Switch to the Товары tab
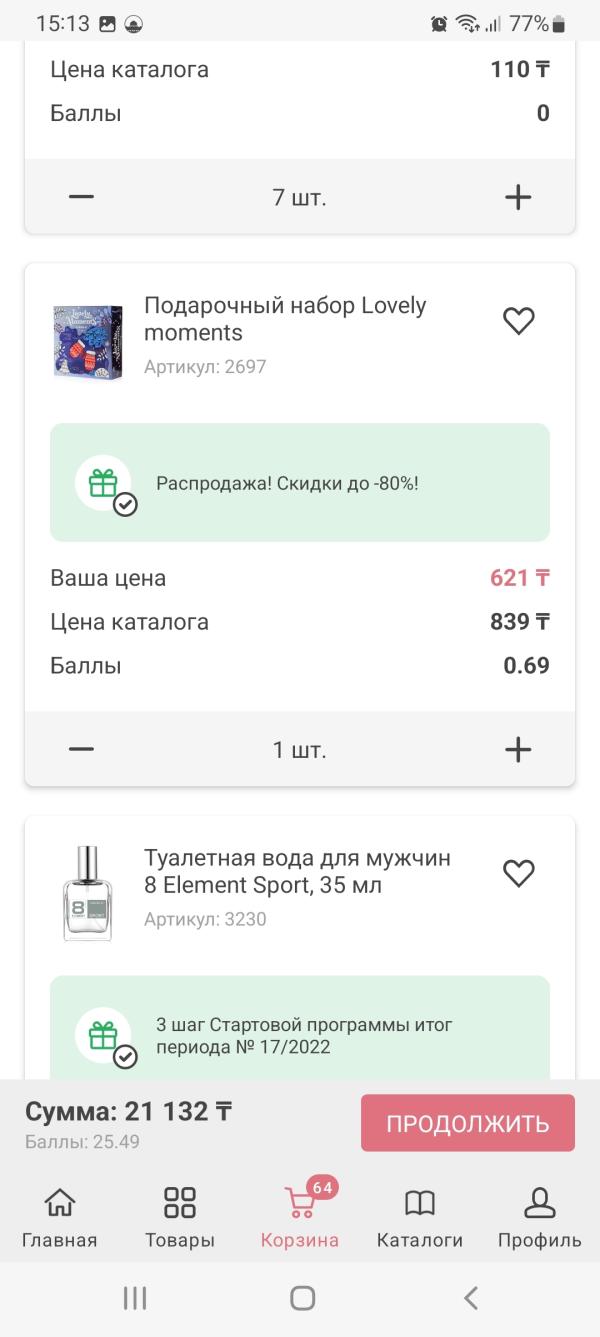 coord(180,1217)
